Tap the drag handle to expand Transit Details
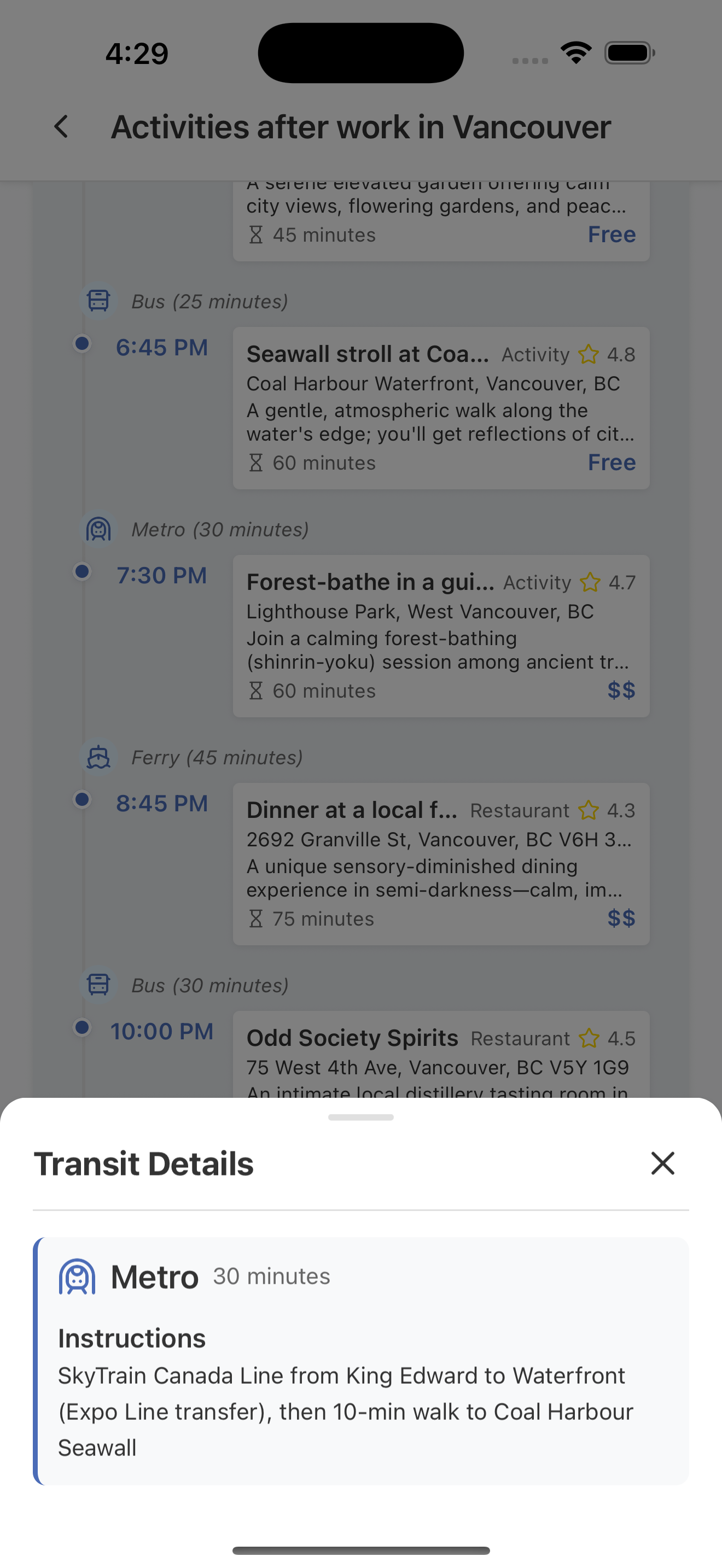Screen dimensions: 722x1568 pyautogui.click(x=360, y=1118)
